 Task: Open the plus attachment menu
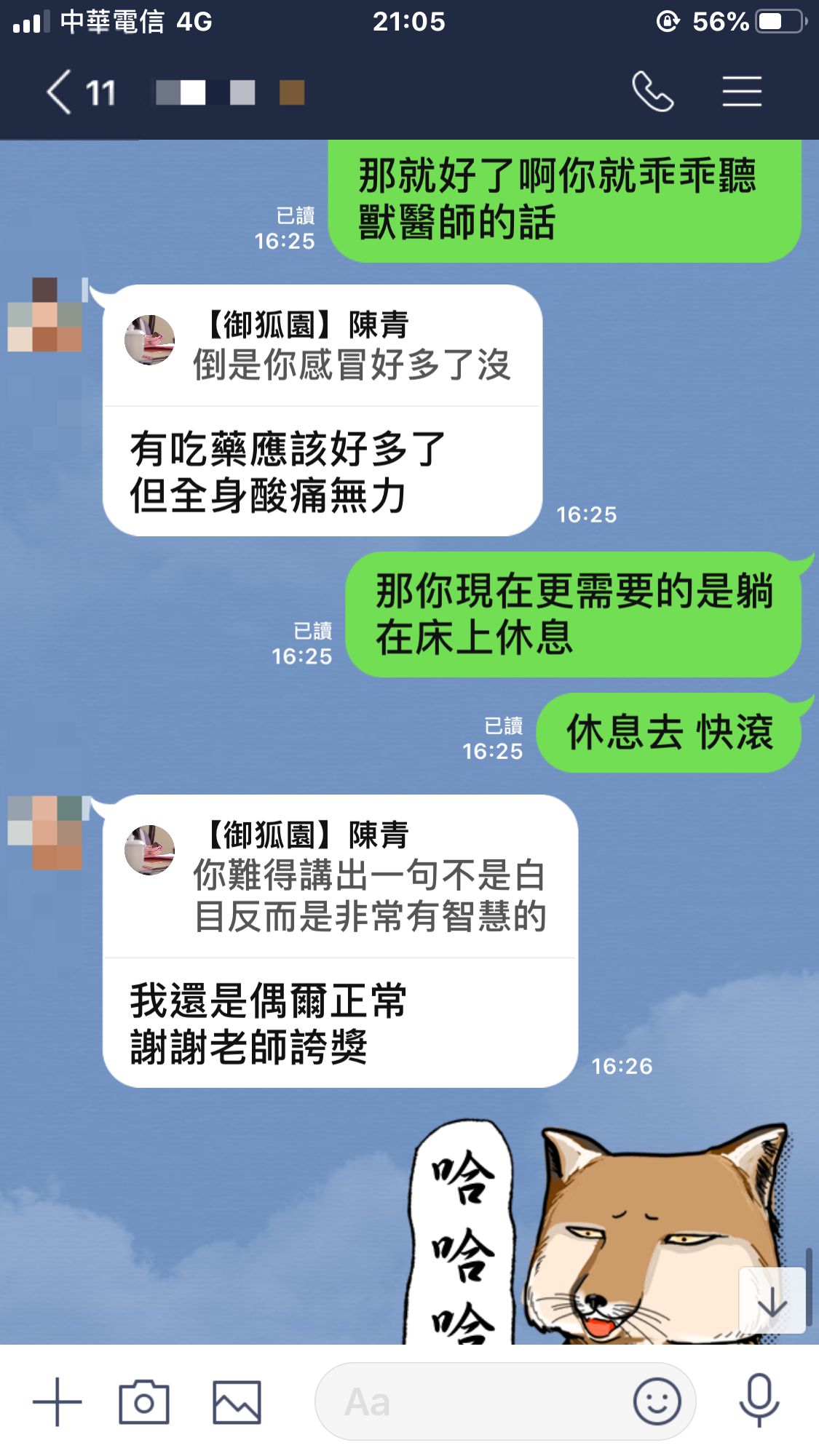(x=57, y=1402)
